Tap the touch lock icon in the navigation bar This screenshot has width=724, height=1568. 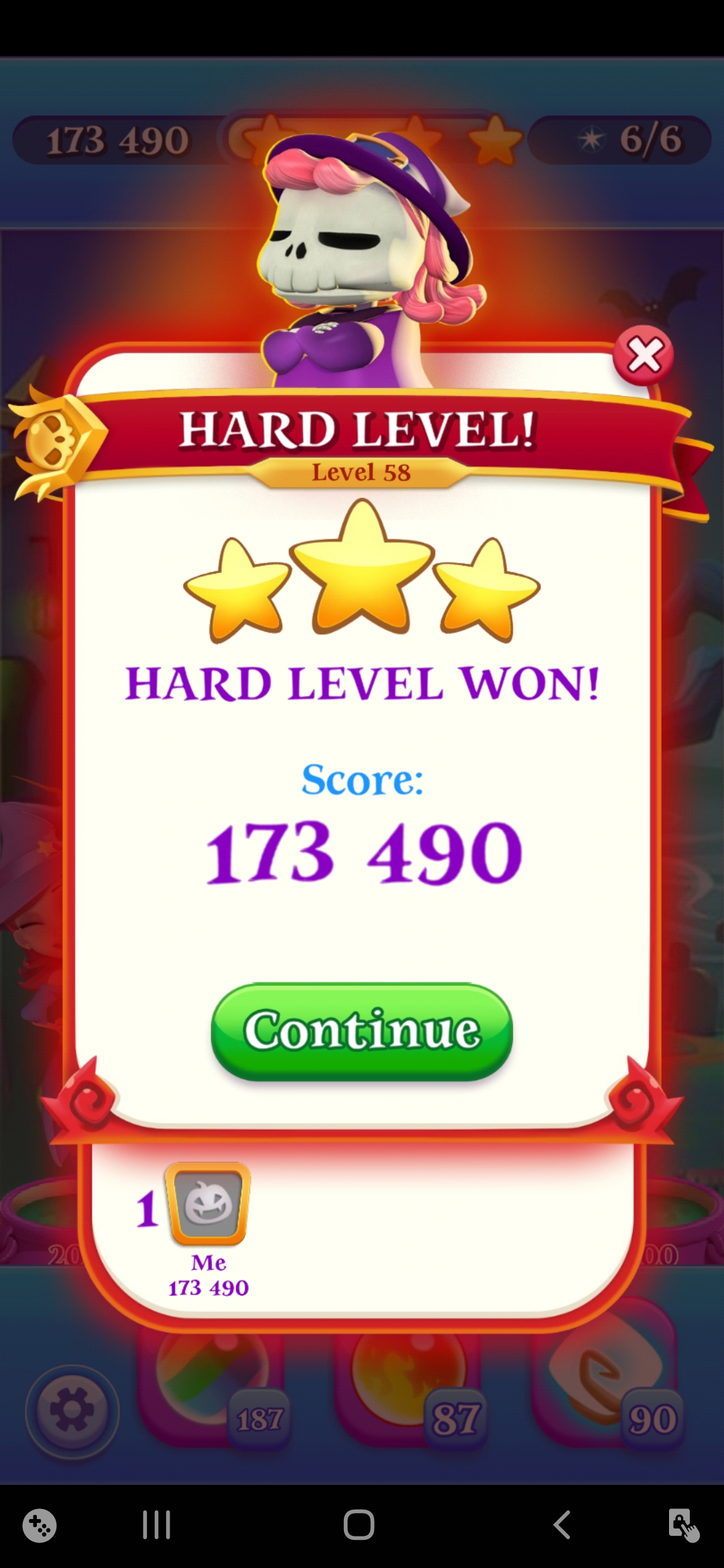coord(682,1524)
